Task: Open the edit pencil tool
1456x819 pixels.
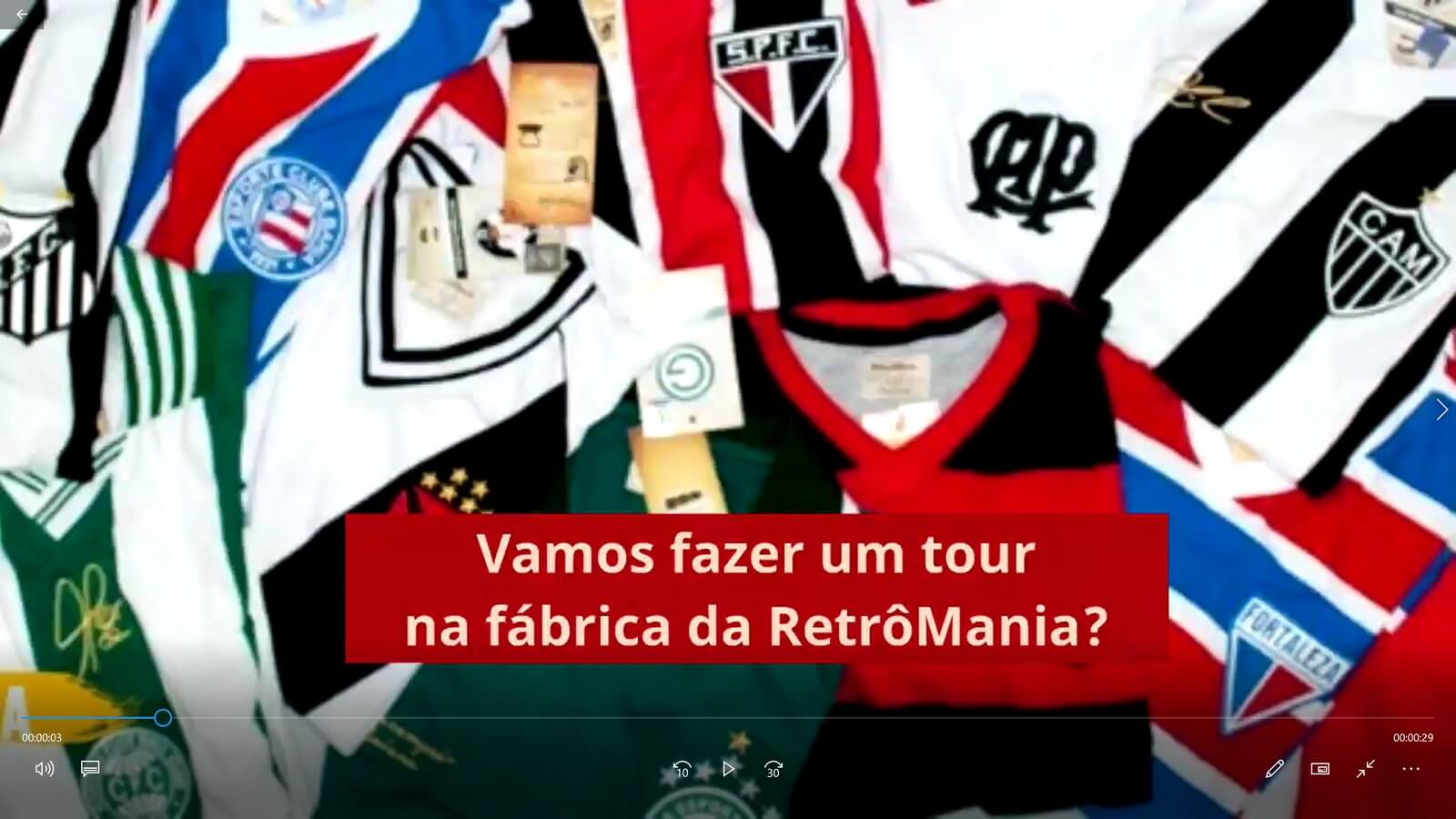Action: click(1274, 769)
